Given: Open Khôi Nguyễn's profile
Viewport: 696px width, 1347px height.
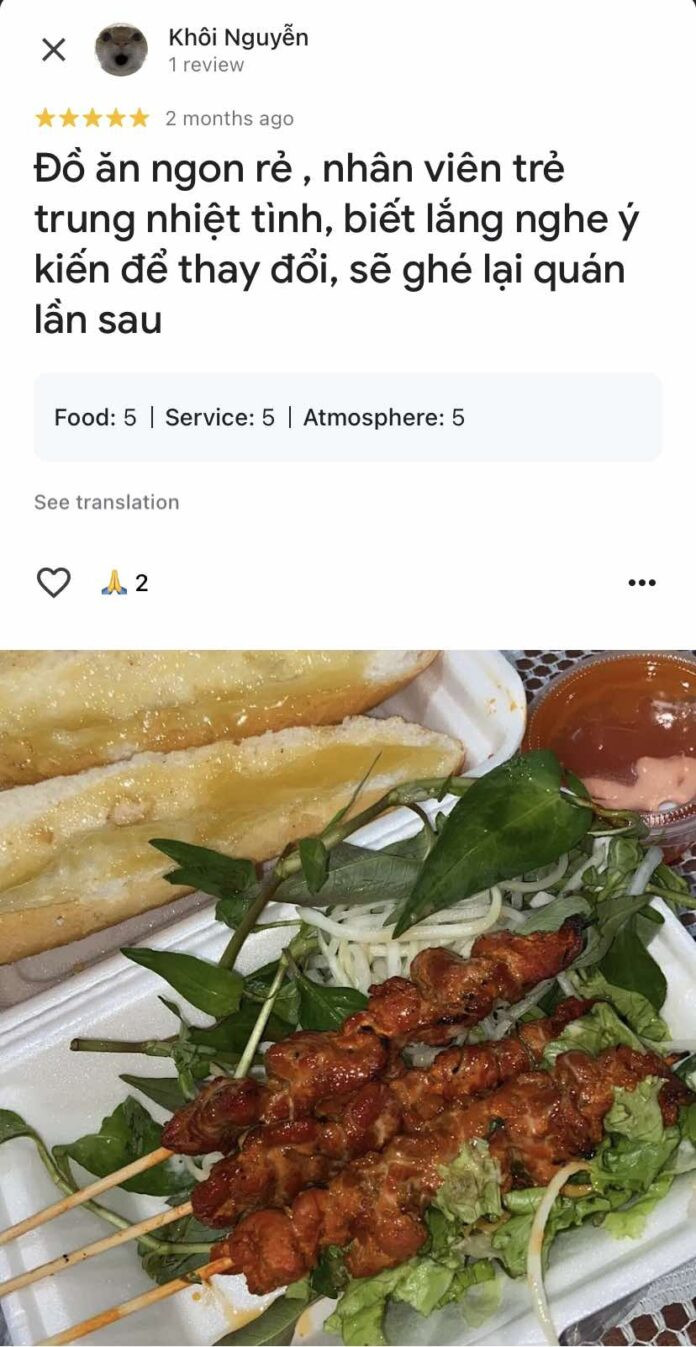Looking at the screenshot, I should pyautogui.click(x=238, y=38).
